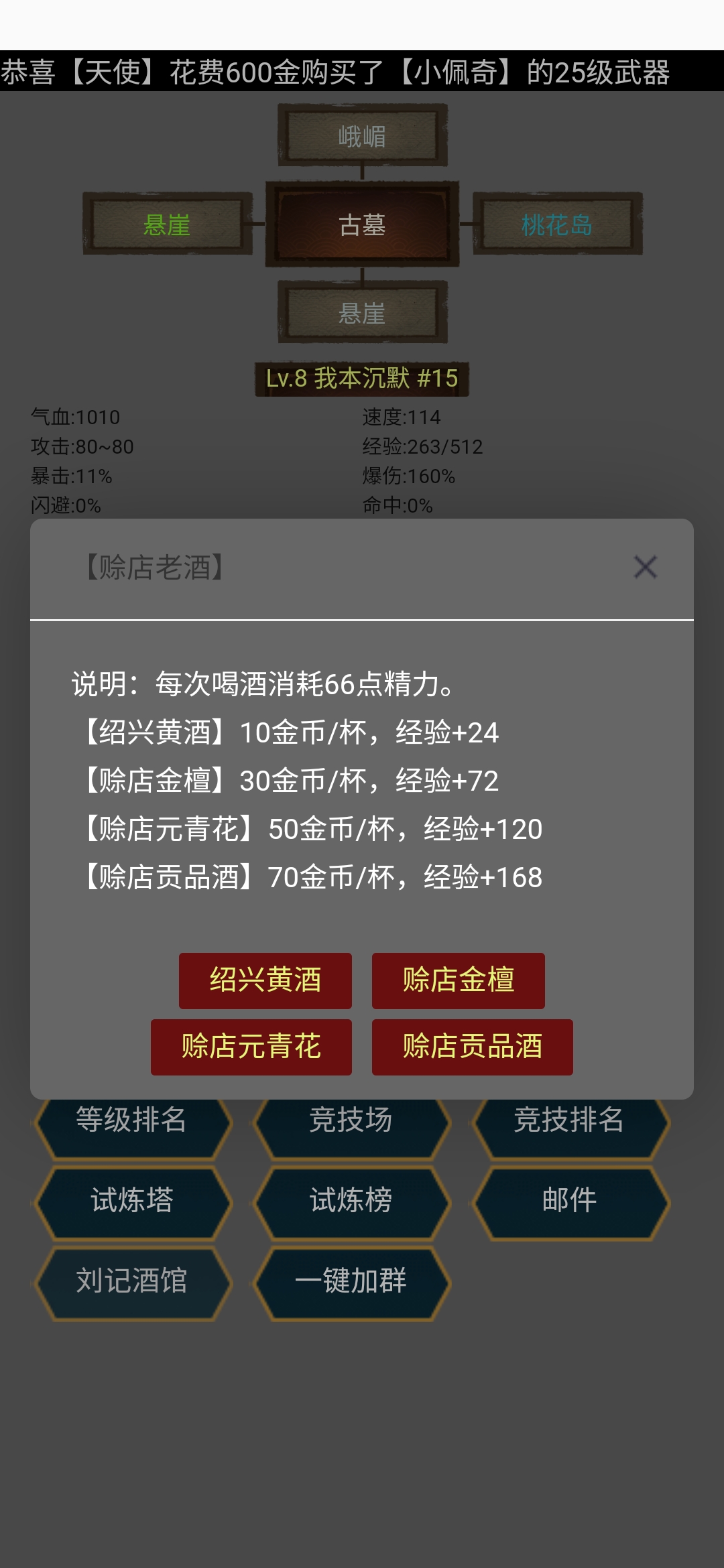Open the 等级排名 level ranking
The image size is (724, 1568).
(132, 1119)
